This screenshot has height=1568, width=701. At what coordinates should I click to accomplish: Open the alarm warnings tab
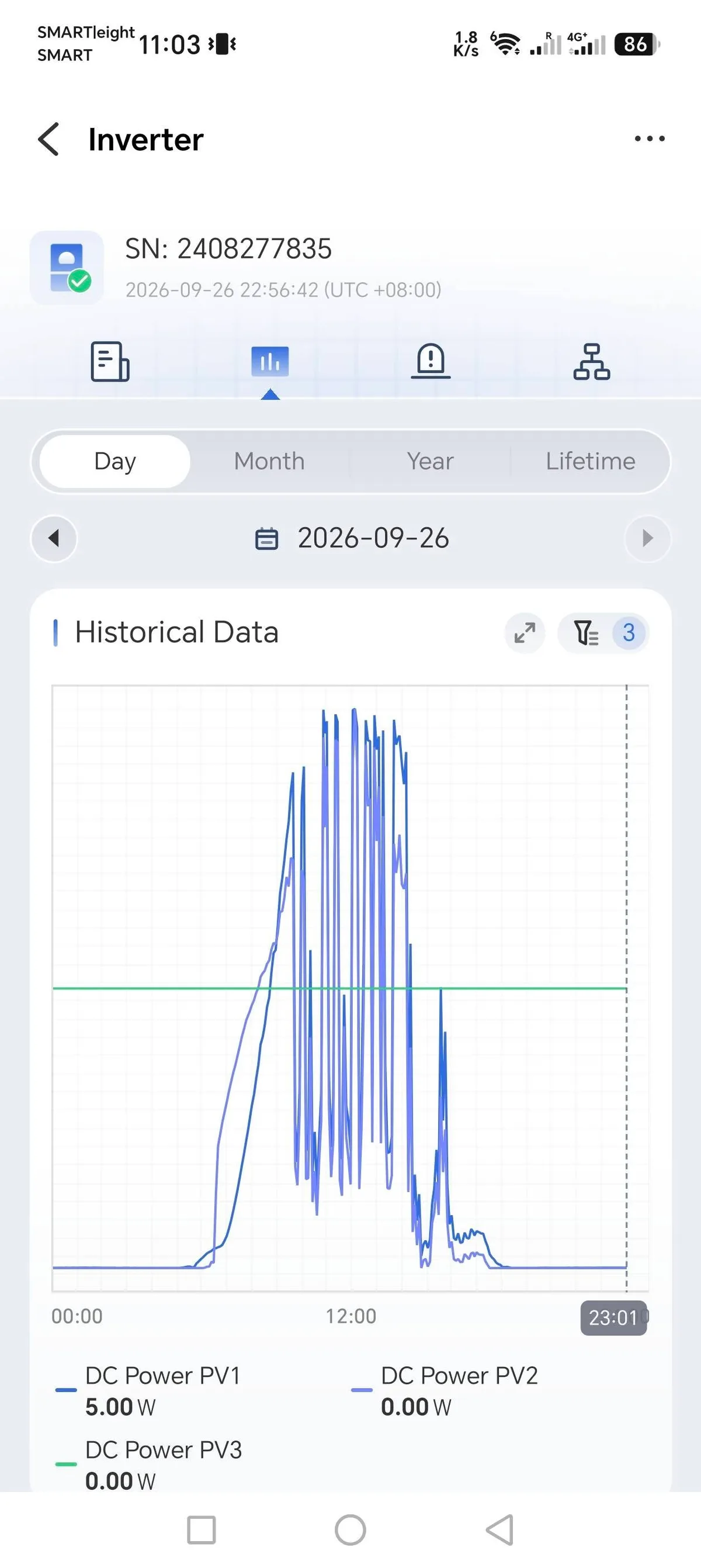(x=431, y=361)
